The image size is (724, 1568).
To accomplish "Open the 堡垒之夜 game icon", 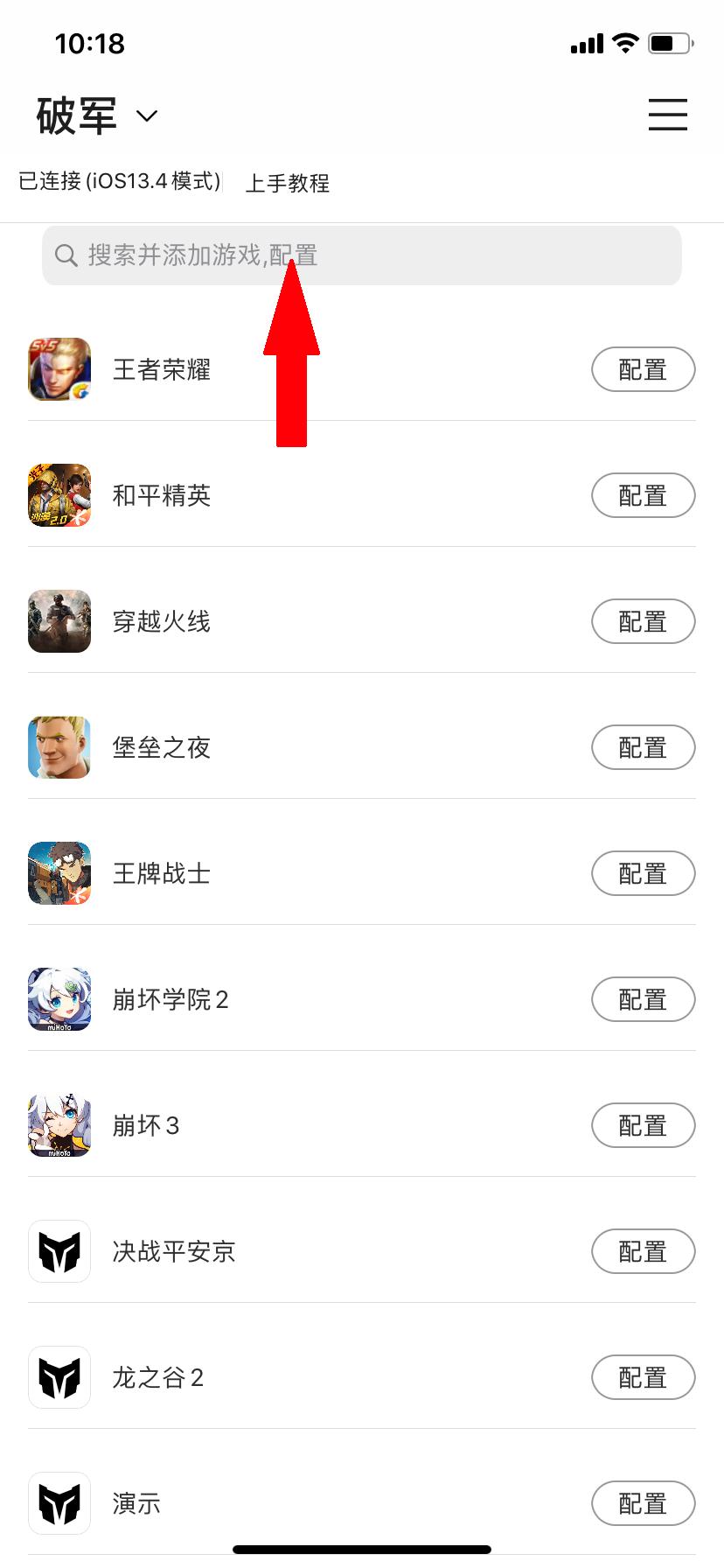I will pos(59,747).
